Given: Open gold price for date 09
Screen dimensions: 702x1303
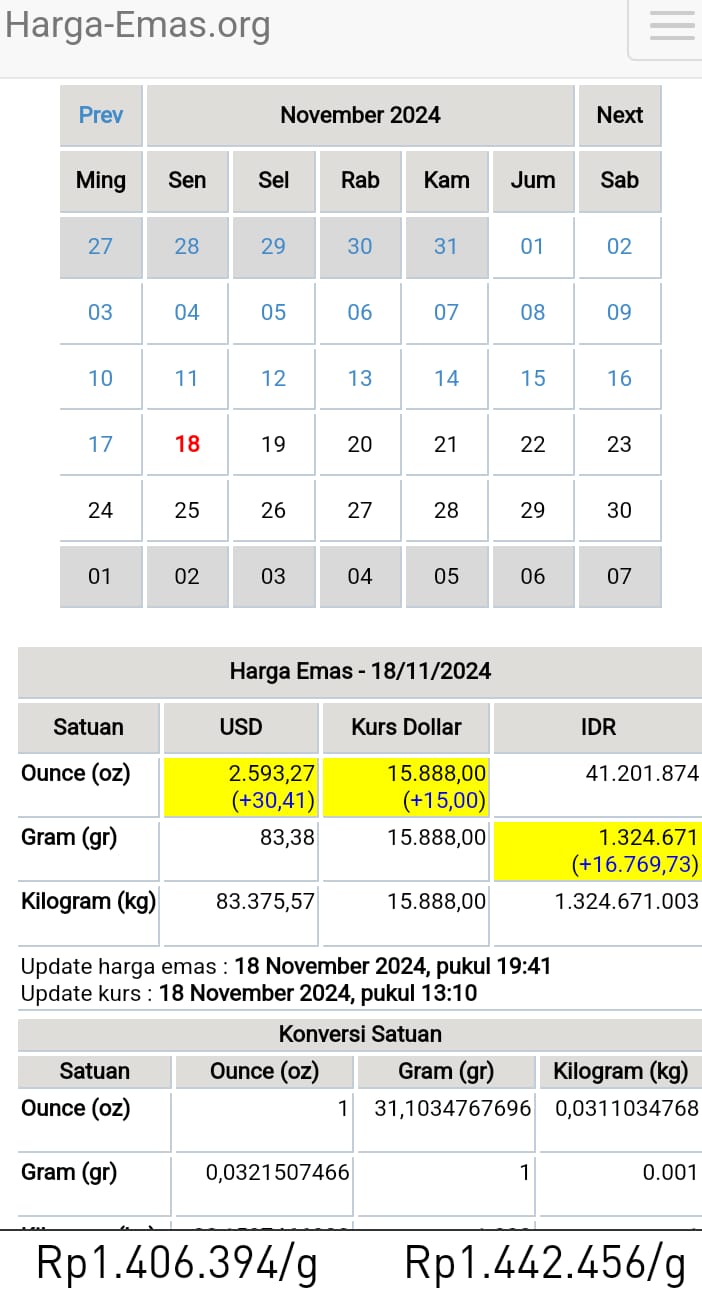Looking at the screenshot, I should 619,312.
